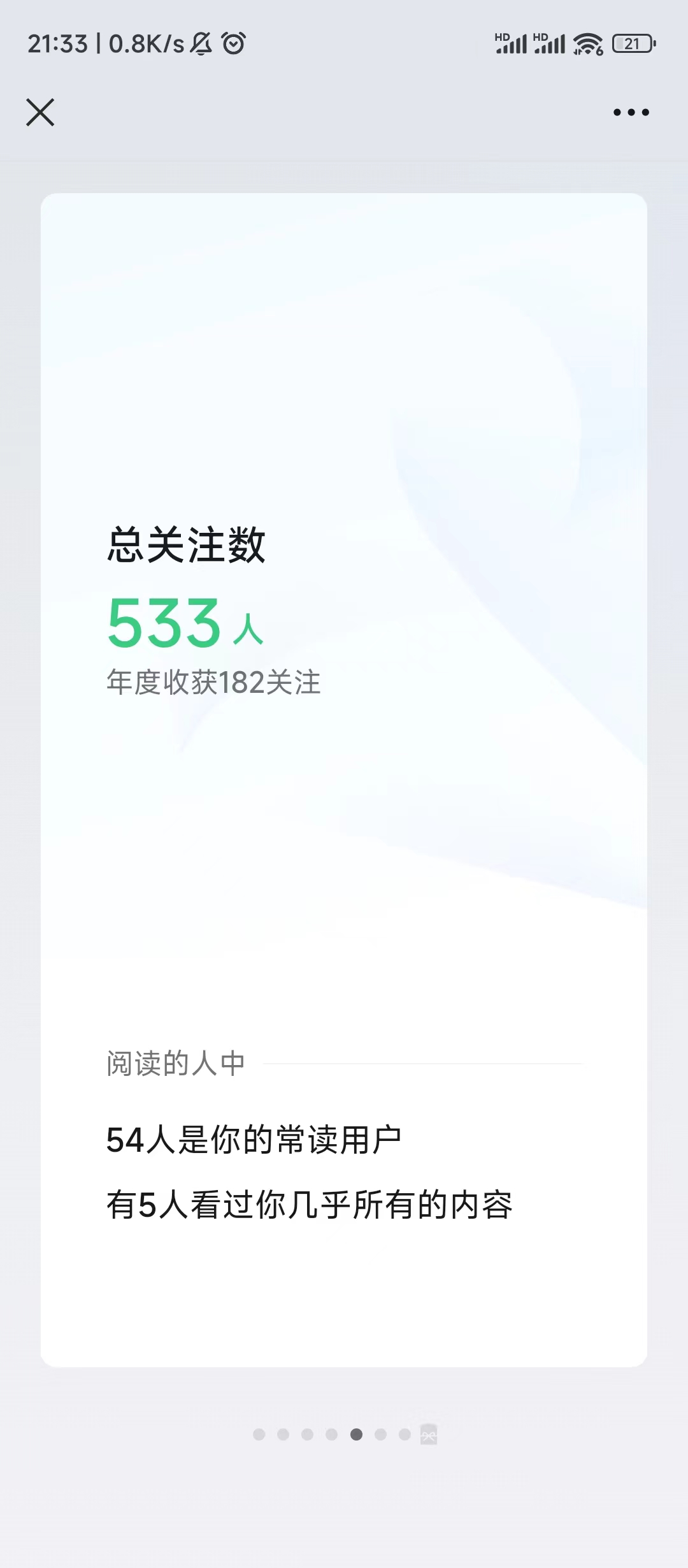Close the annual report page
Viewport: 688px width, 1568px height.
(x=40, y=112)
